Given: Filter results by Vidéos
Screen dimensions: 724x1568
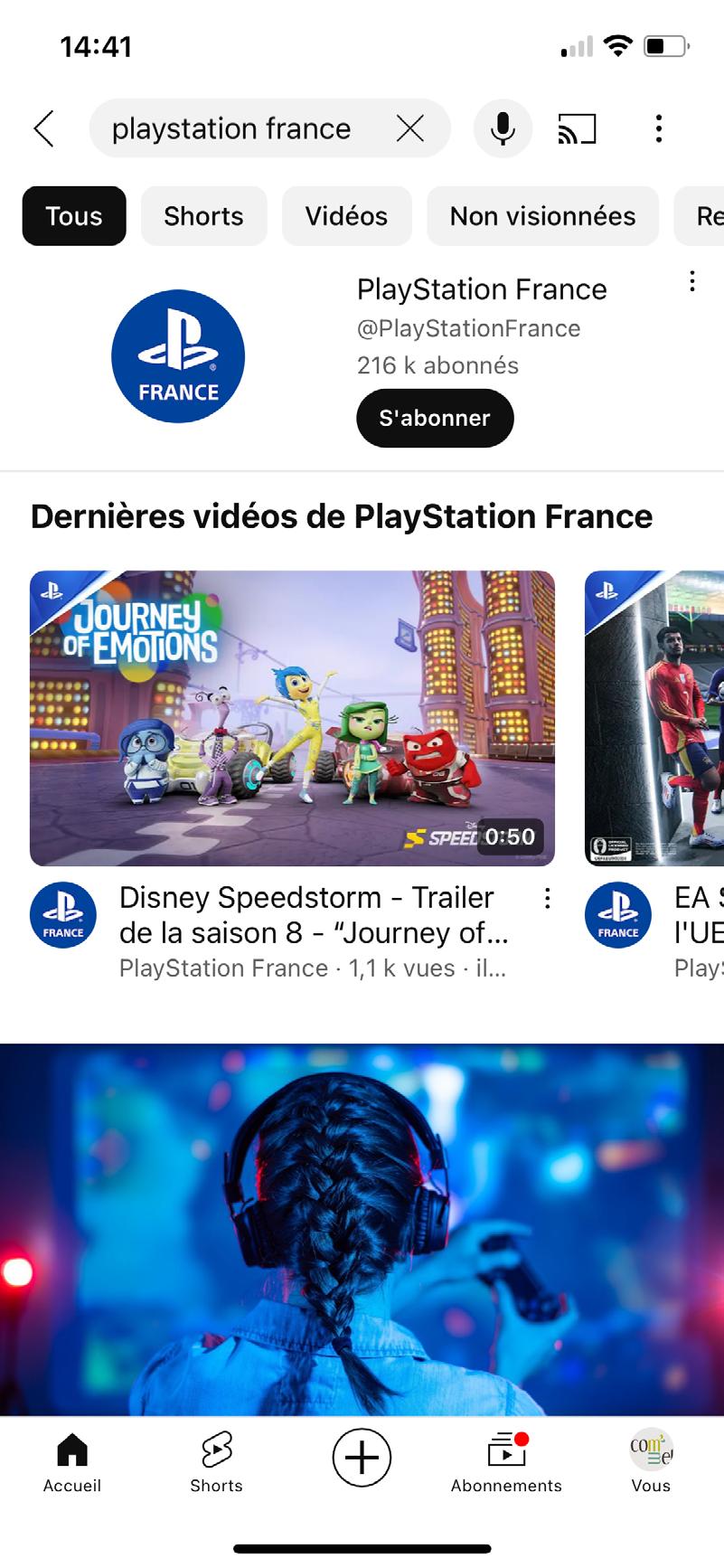Looking at the screenshot, I should click(346, 216).
